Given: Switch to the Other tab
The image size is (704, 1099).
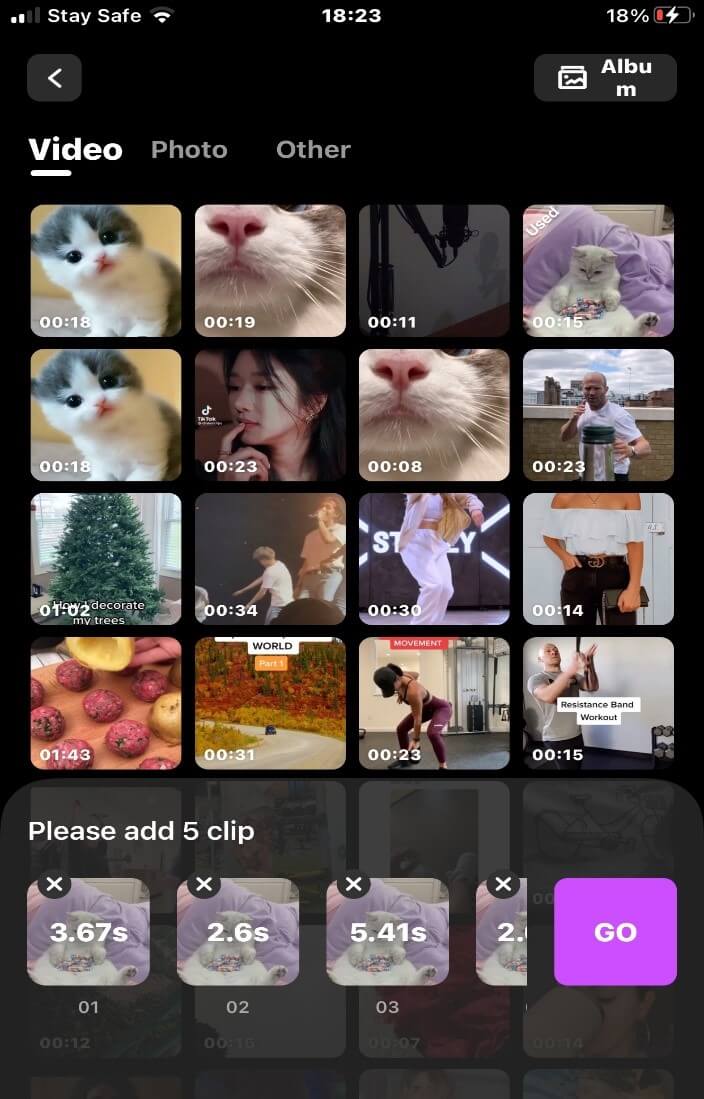Looking at the screenshot, I should tap(313, 150).
